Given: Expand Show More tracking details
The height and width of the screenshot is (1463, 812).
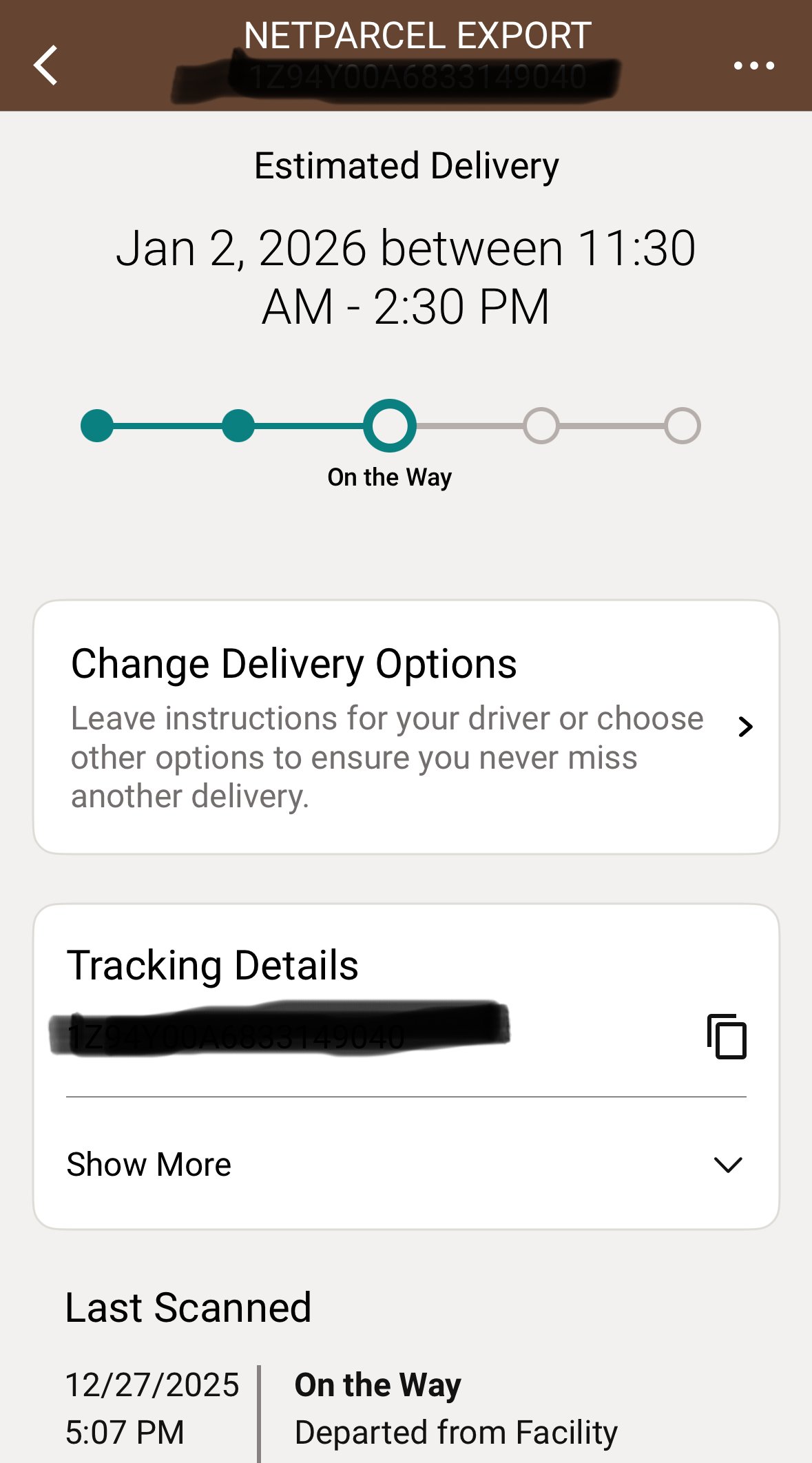Looking at the screenshot, I should pyautogui.click(x=406, y=1164).
